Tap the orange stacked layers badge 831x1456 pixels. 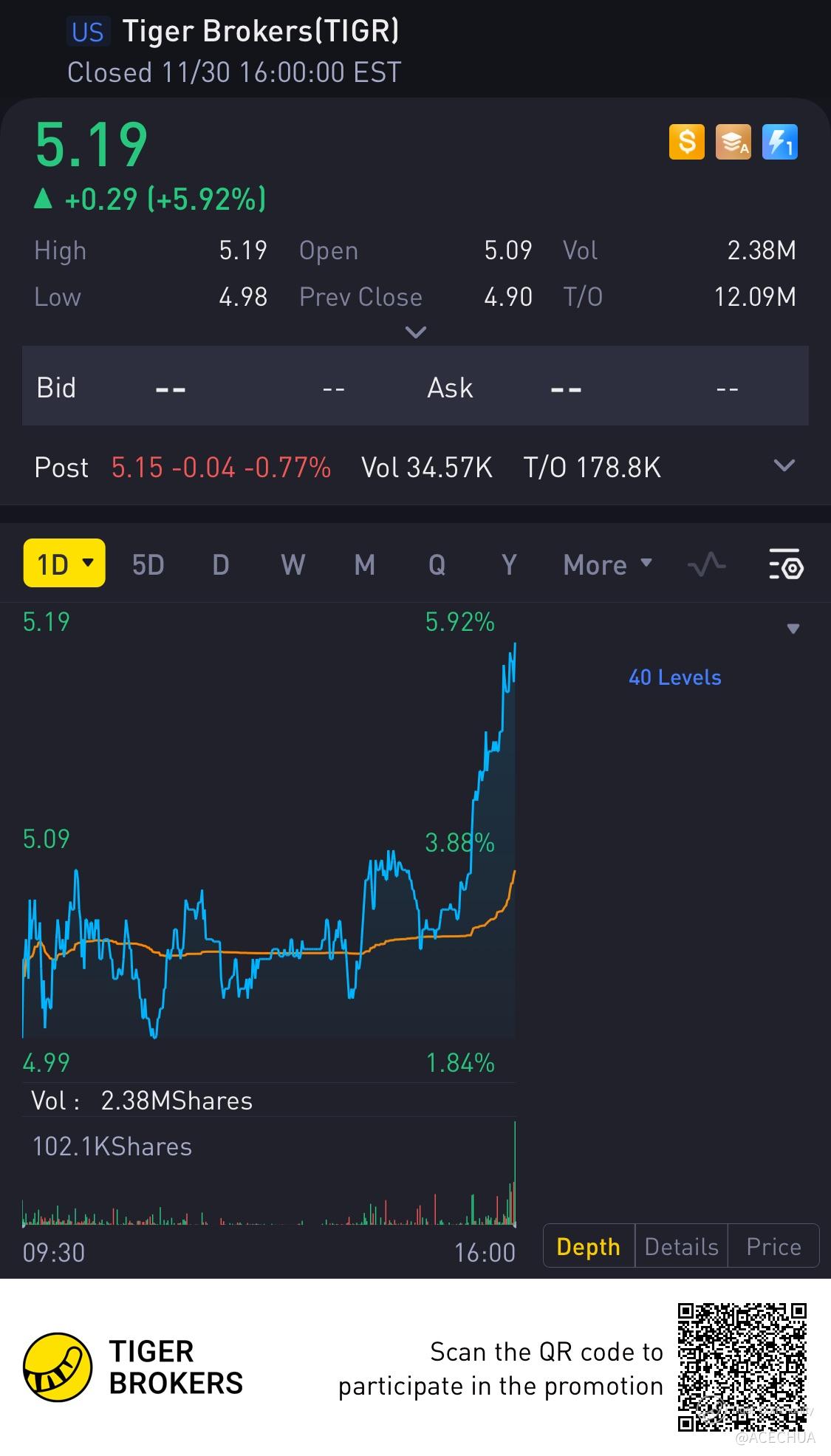pos(733,142)
